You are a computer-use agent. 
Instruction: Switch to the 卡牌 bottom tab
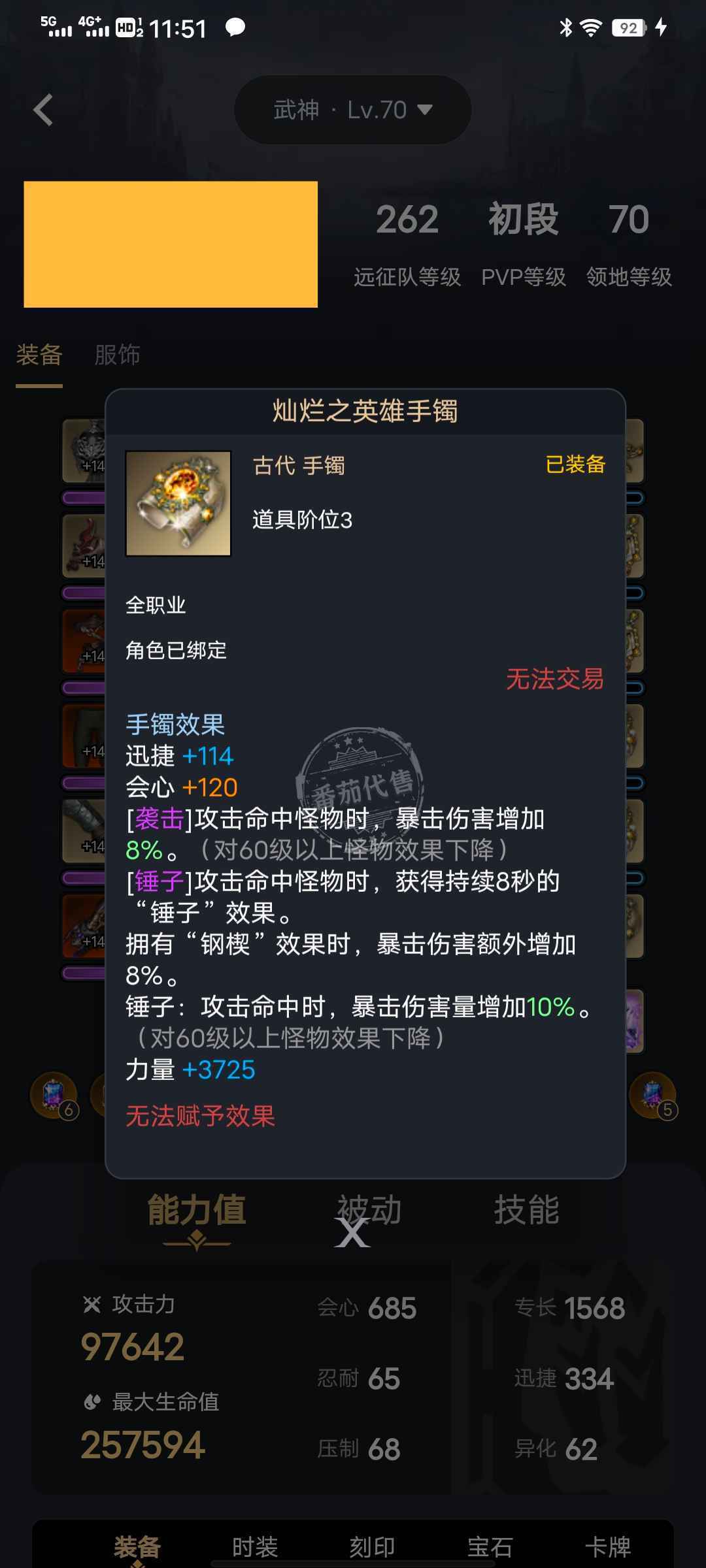608,1546
